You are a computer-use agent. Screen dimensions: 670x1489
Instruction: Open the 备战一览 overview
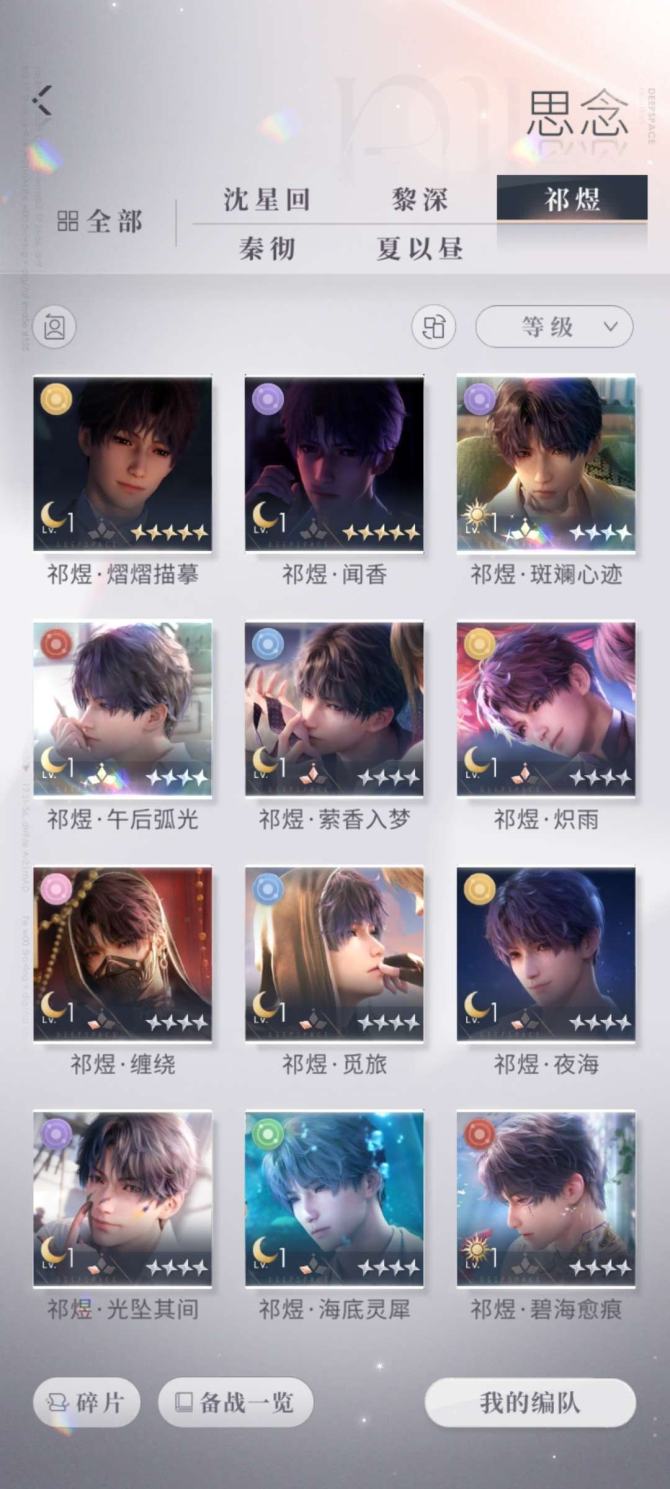[235, 1403]
